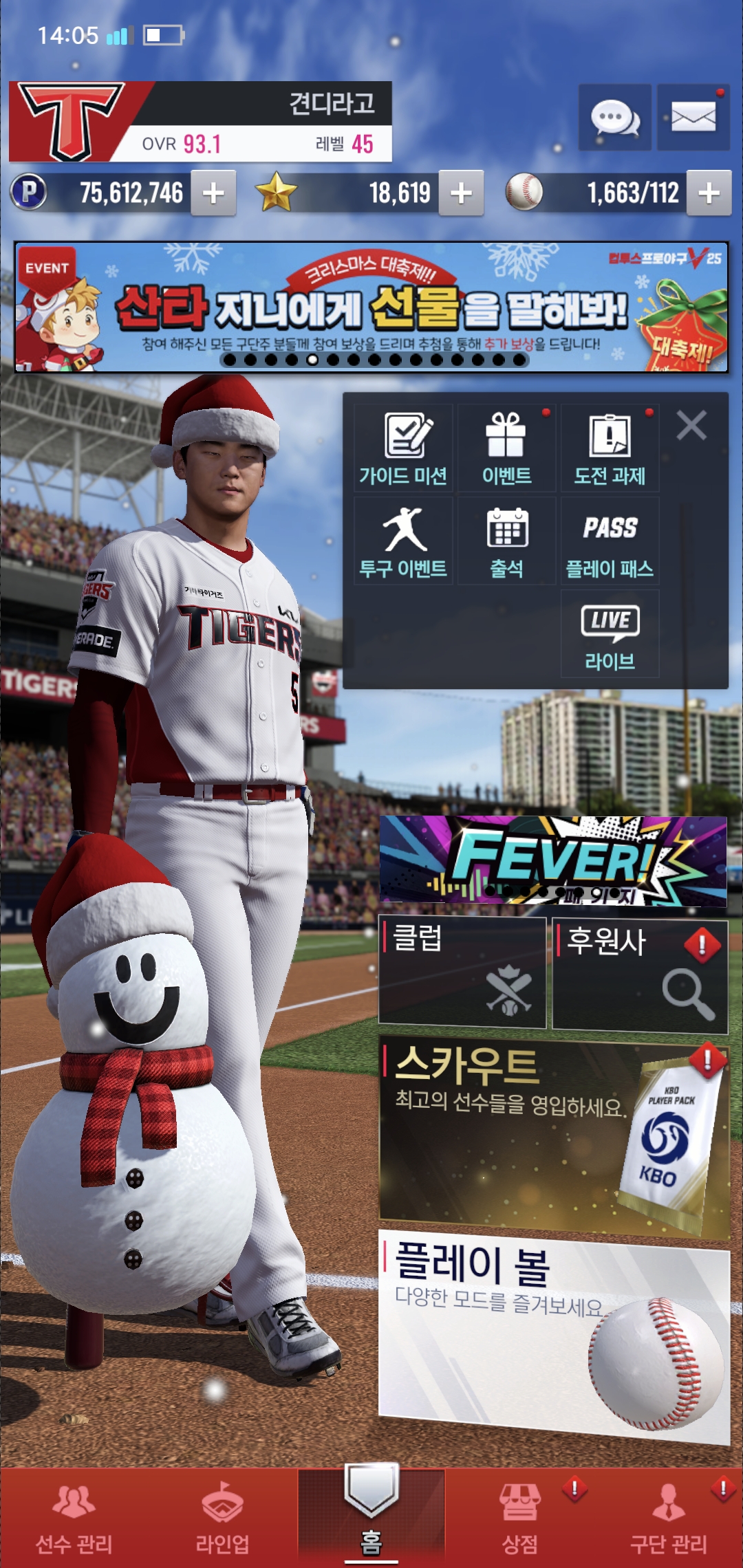Open 라이브 live menu
Viewport: 743px width, 1568px height.
610,634
